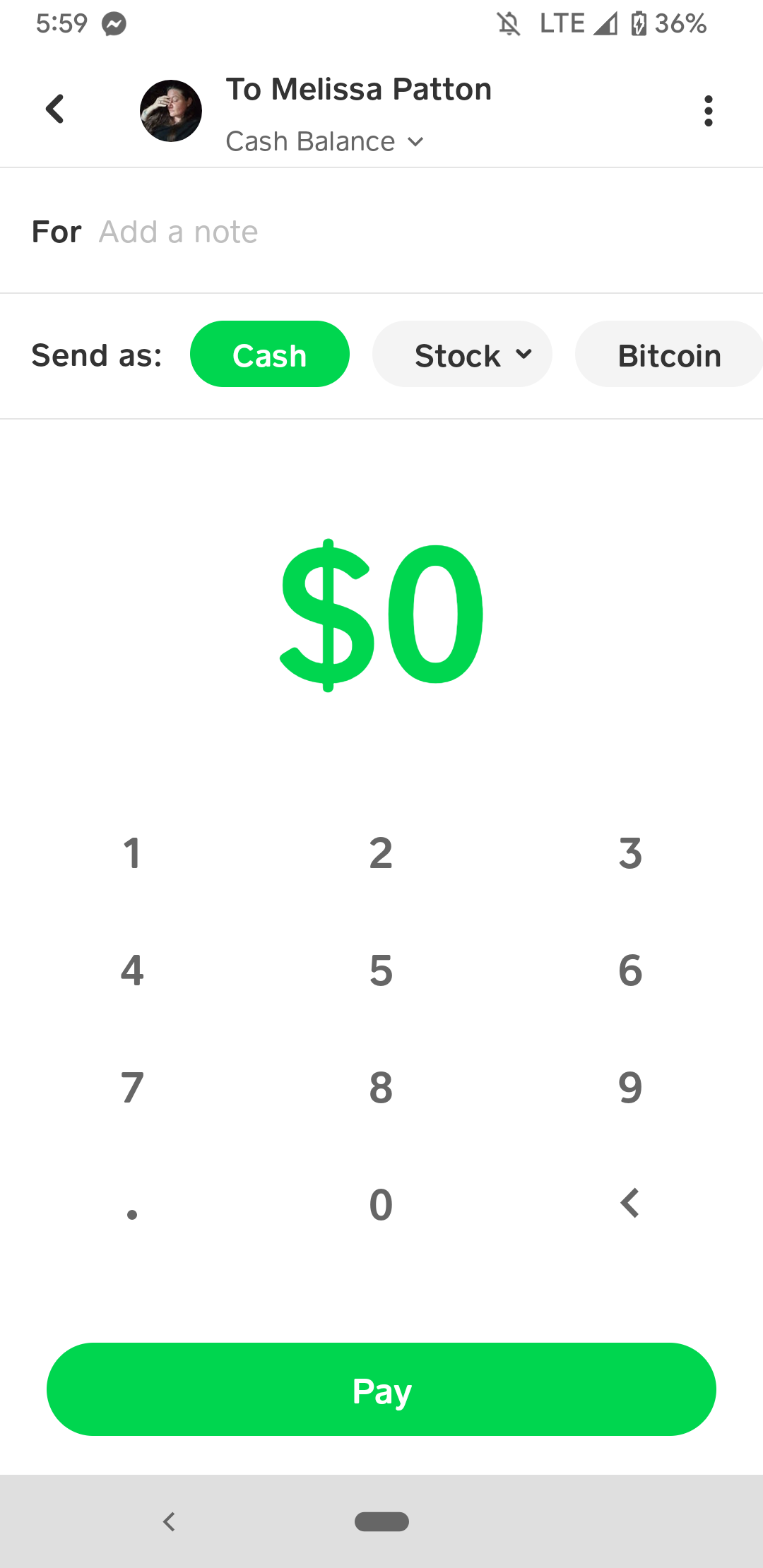The width and height of the screenshot is (763, 1568).
Task: Tap the Add a note field
Action: click(x=381, y=232)
